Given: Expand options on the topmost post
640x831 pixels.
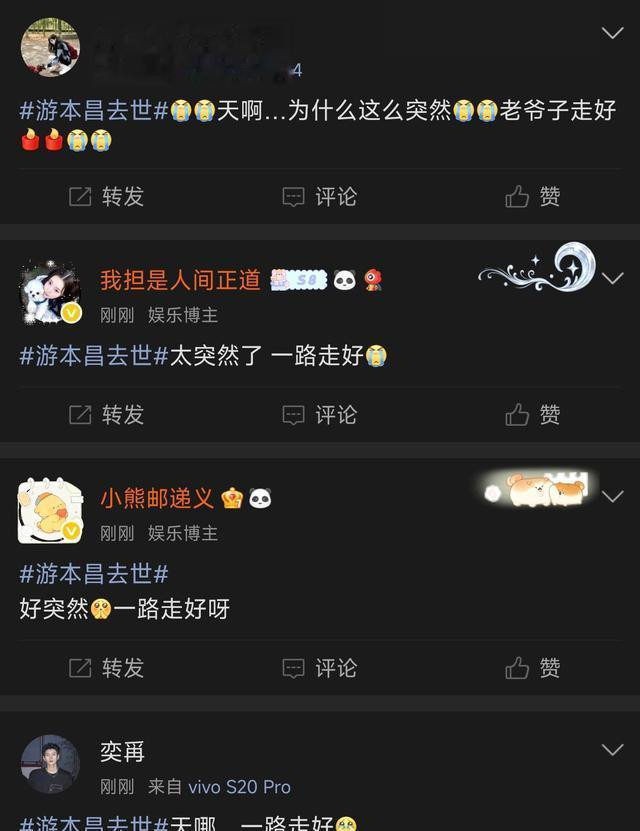Looking at the screenshot, I should point(612,33).
